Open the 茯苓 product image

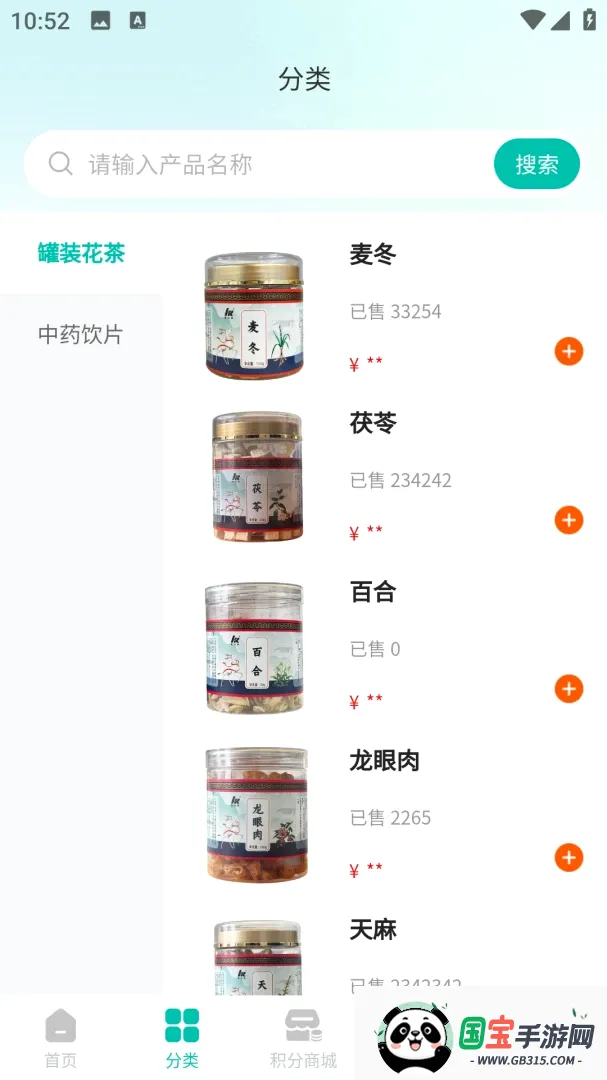[256, 477]
